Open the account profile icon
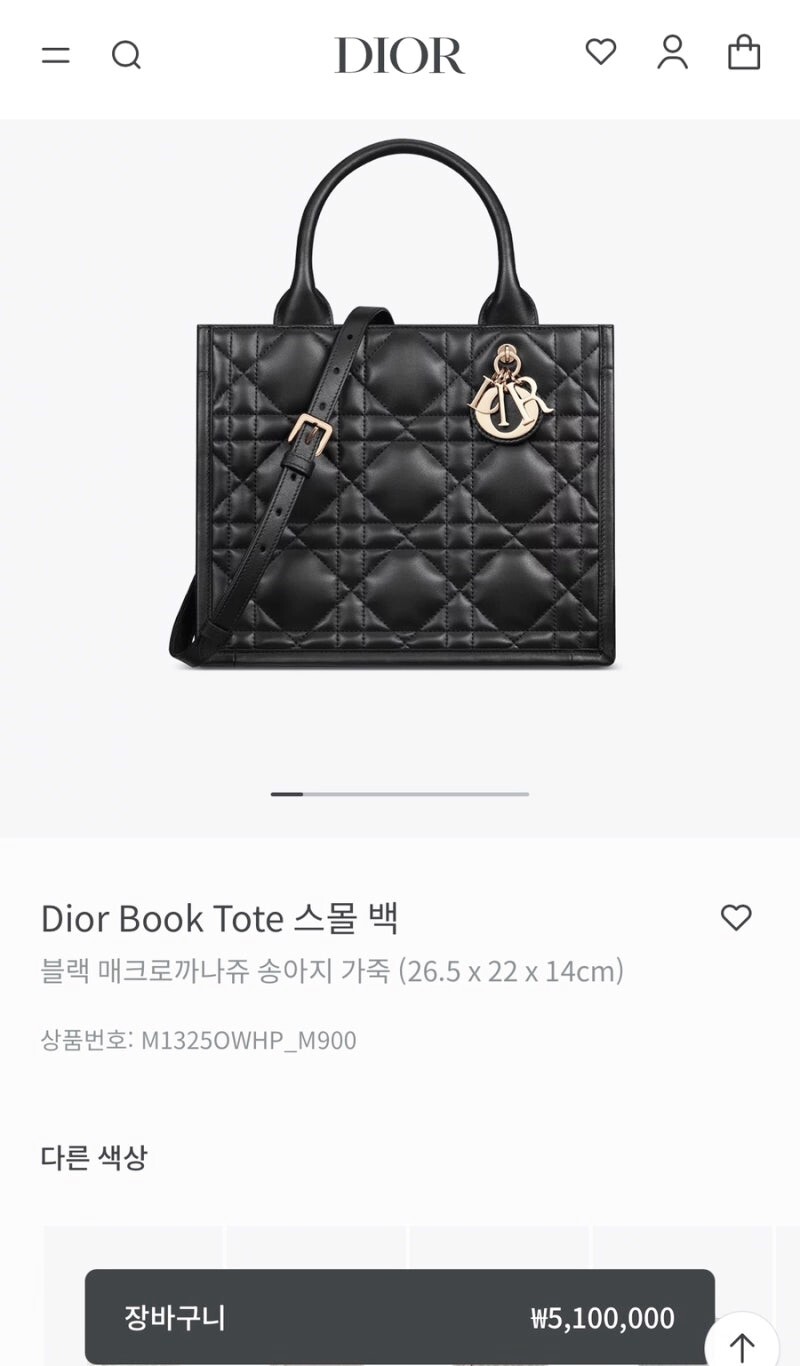 (x=673, y=52)
